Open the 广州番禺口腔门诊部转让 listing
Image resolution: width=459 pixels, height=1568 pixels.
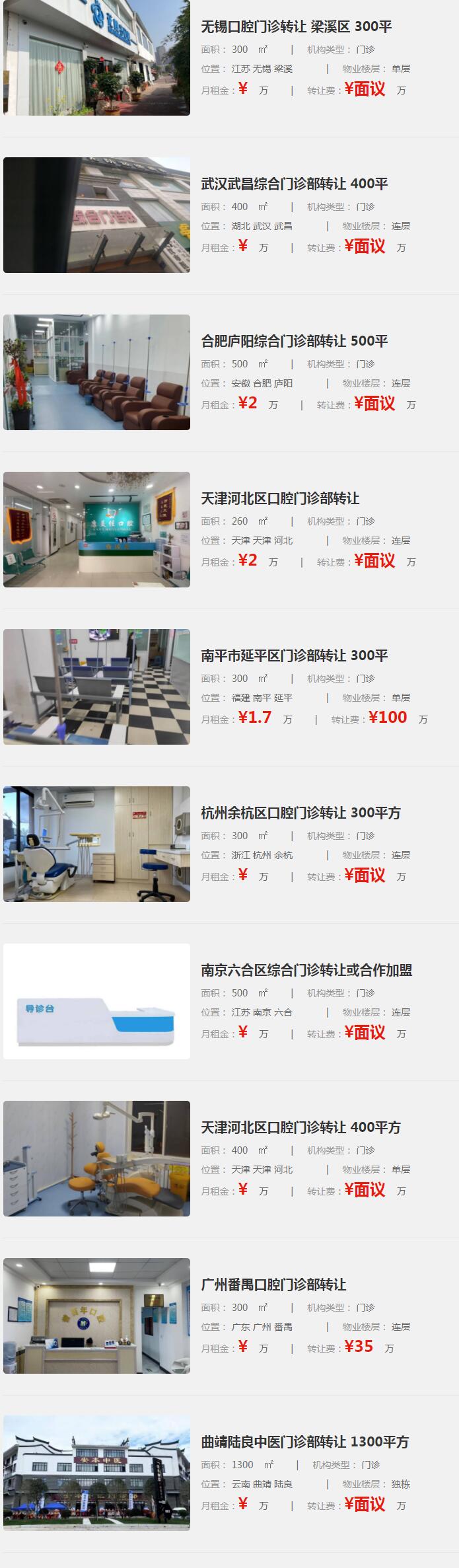point(273,1285)
